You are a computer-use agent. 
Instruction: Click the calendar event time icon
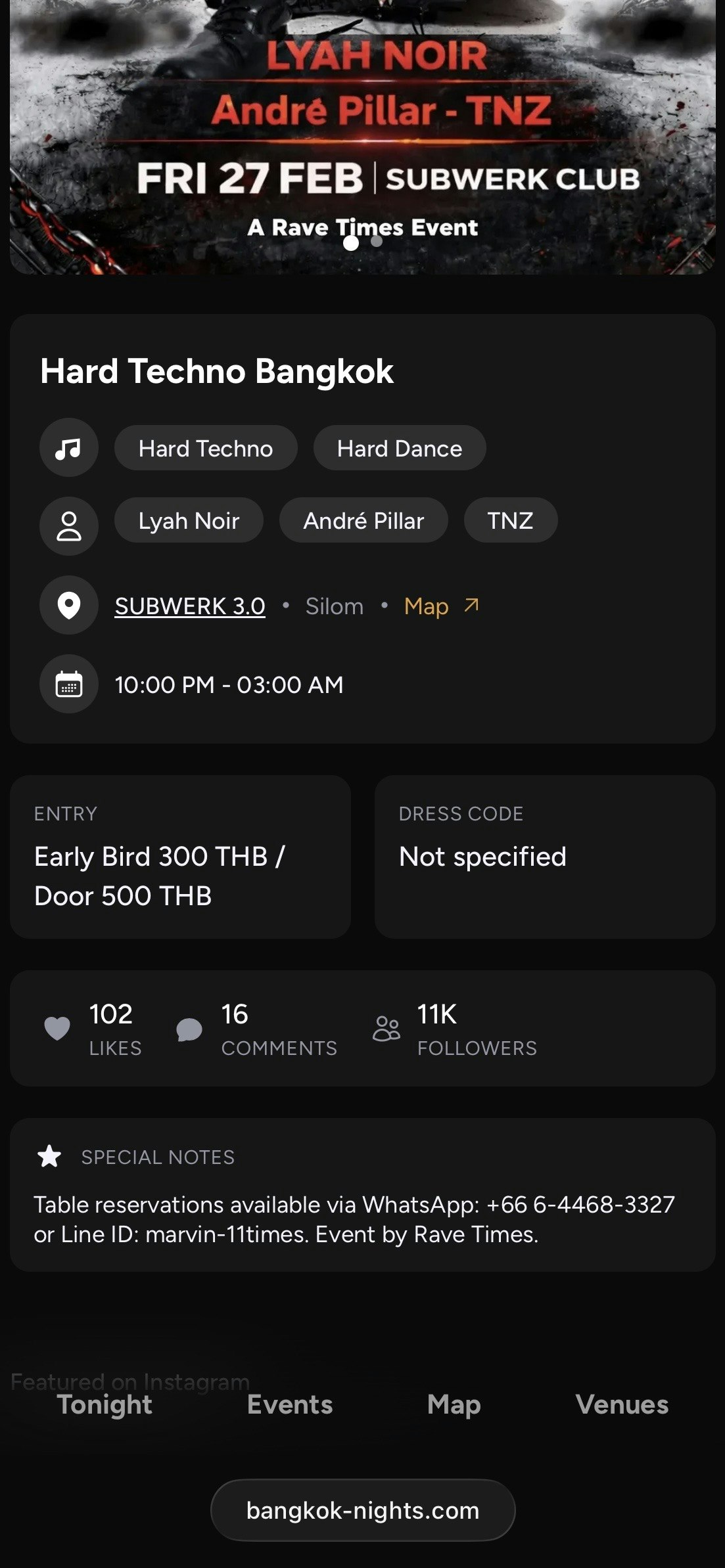(68, 684)
